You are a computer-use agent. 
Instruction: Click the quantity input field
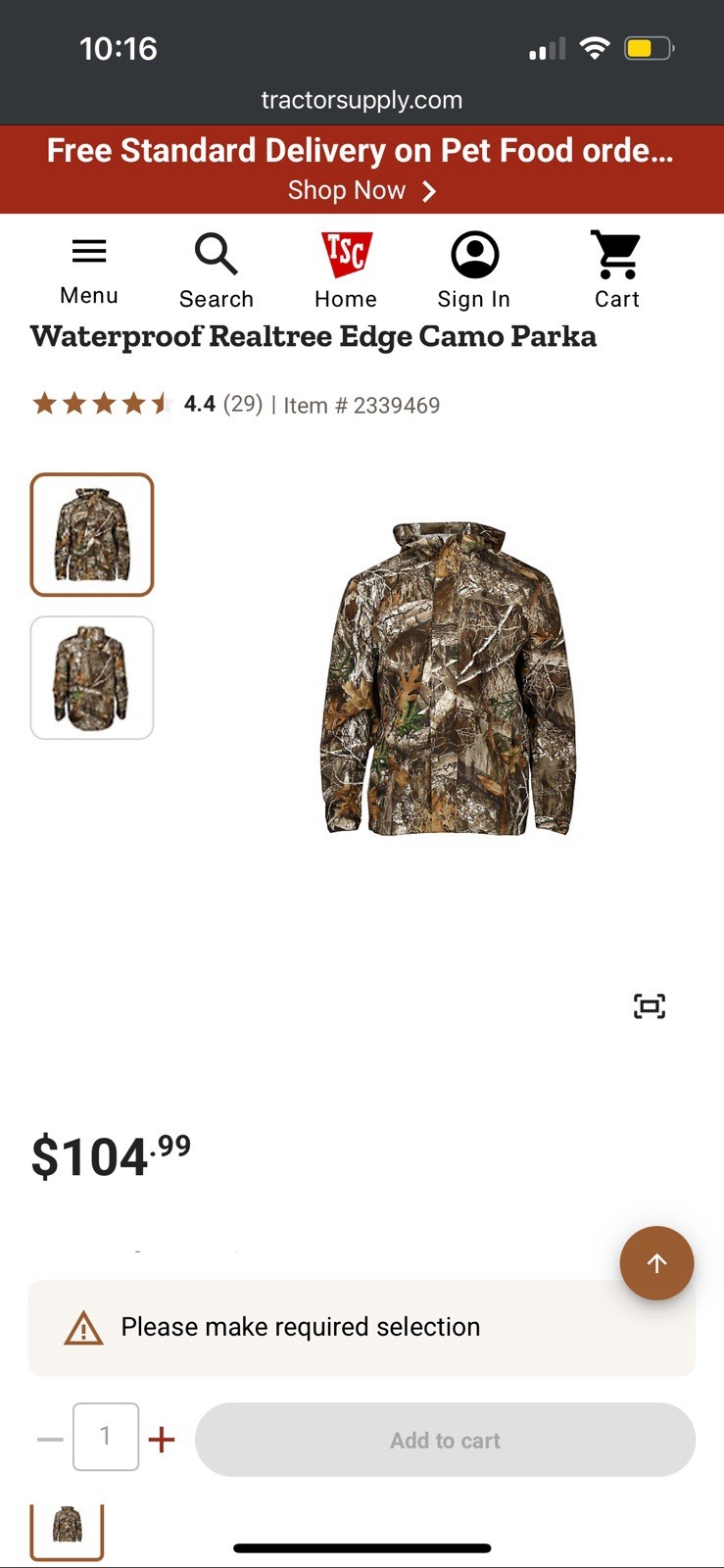click(105, 1437)
